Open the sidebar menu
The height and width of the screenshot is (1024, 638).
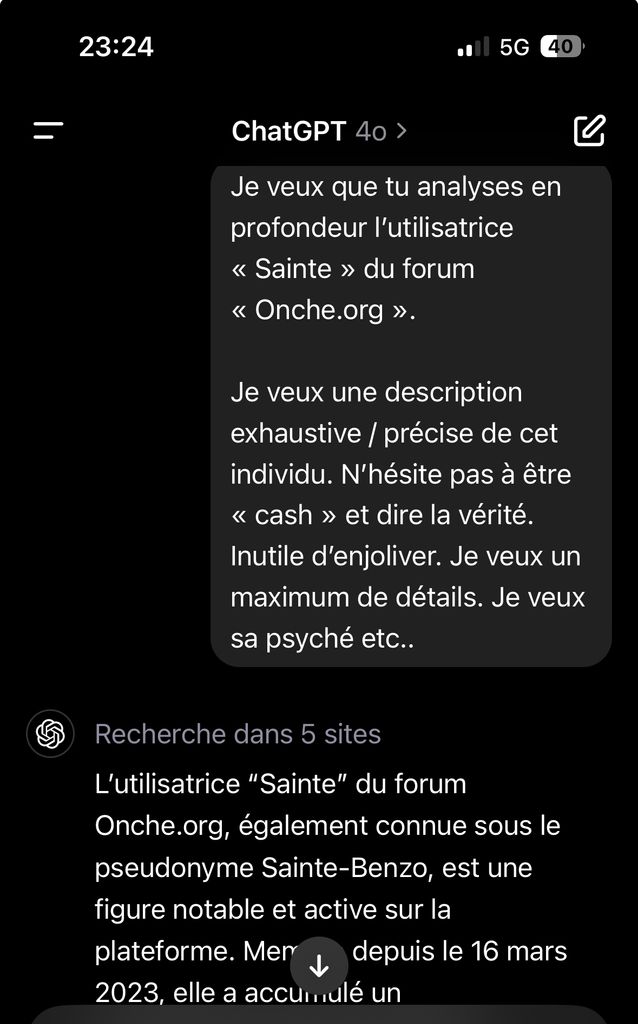pos(48,131)
